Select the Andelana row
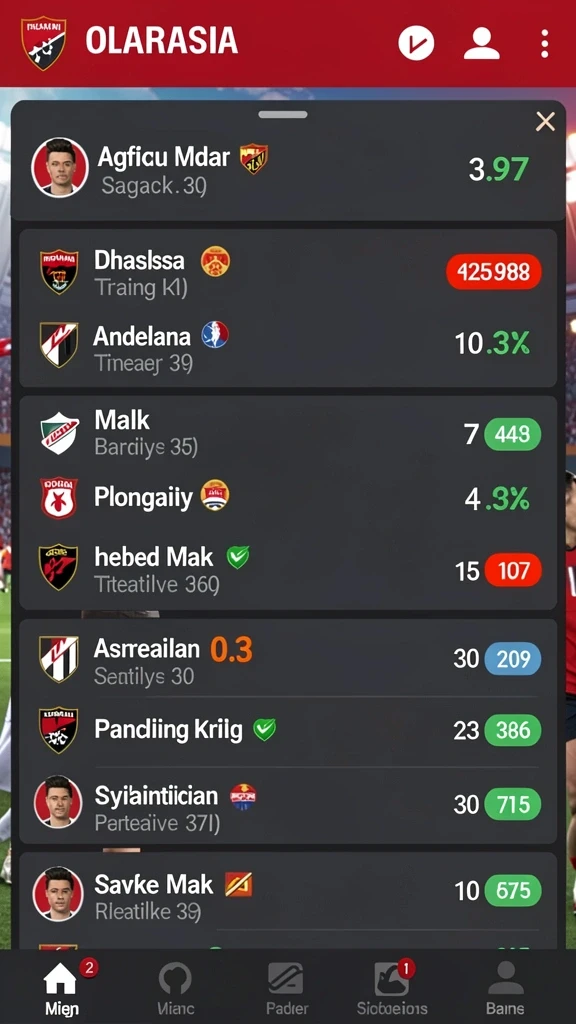This screenshot has height=1024, width=576. (288, 345)
